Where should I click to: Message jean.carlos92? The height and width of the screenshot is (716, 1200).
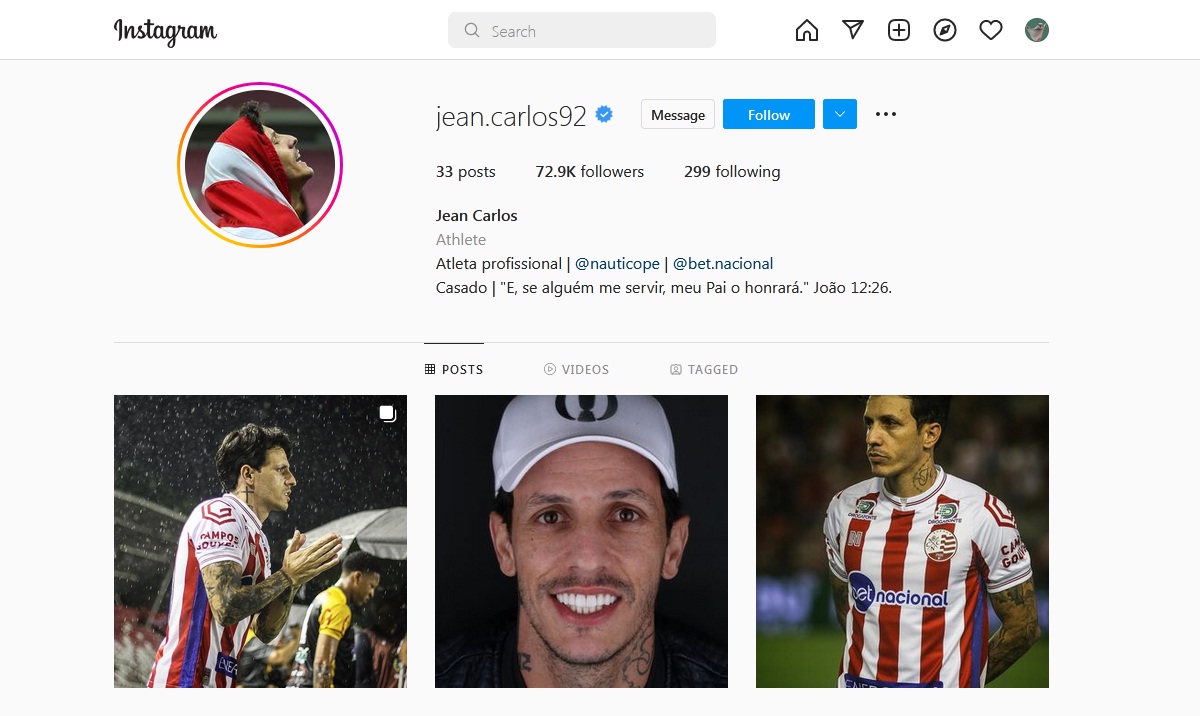coord(677,115)
